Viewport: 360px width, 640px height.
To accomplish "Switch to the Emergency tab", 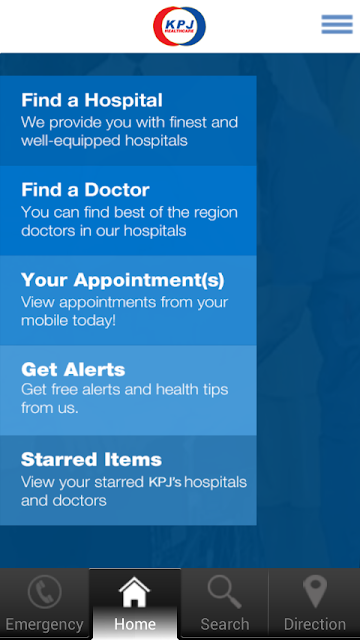I will click(x=44, y=604).
